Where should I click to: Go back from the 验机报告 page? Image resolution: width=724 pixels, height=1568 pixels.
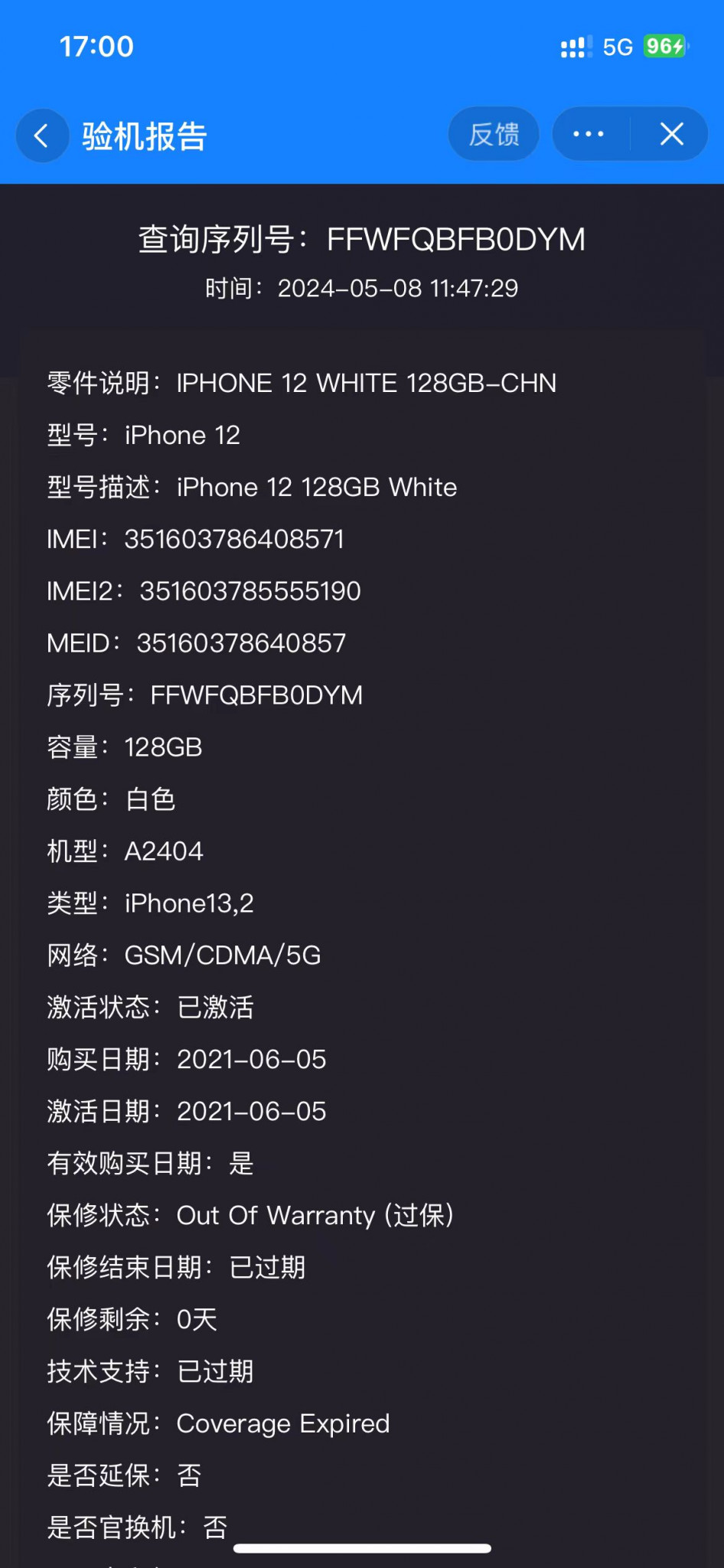(x=42, y=136)
